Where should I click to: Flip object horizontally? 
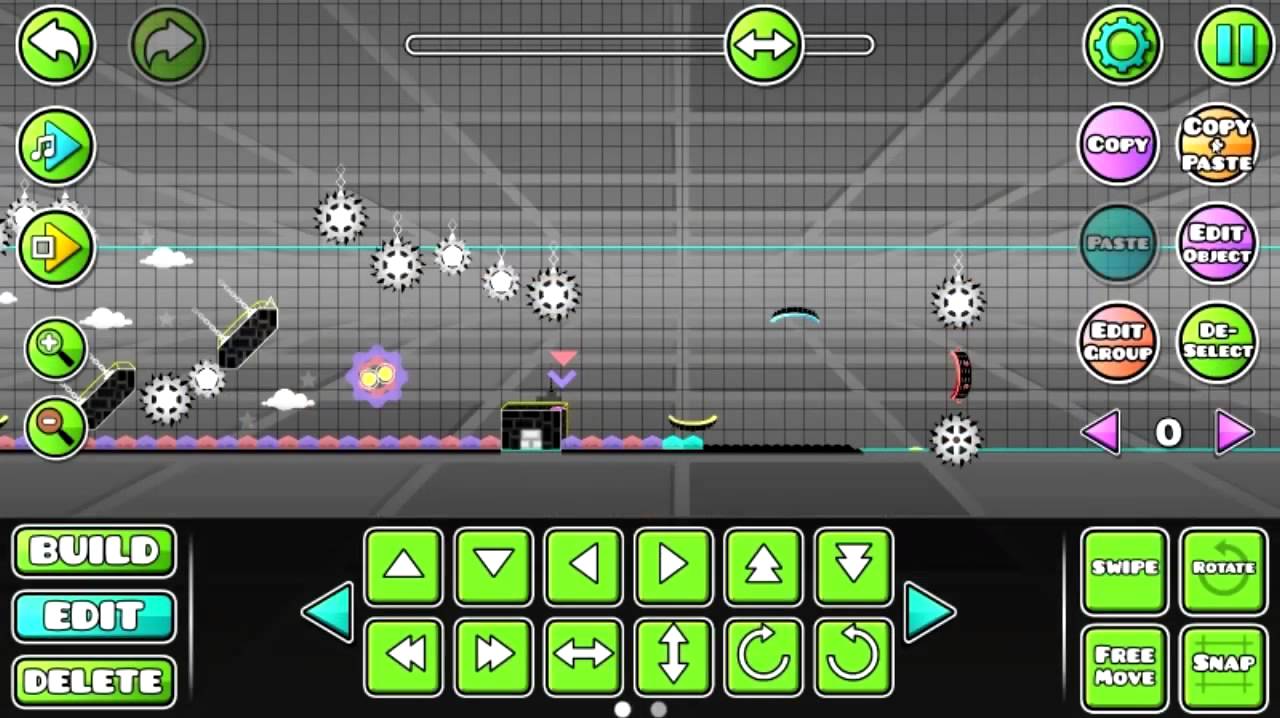coord(584,656)
